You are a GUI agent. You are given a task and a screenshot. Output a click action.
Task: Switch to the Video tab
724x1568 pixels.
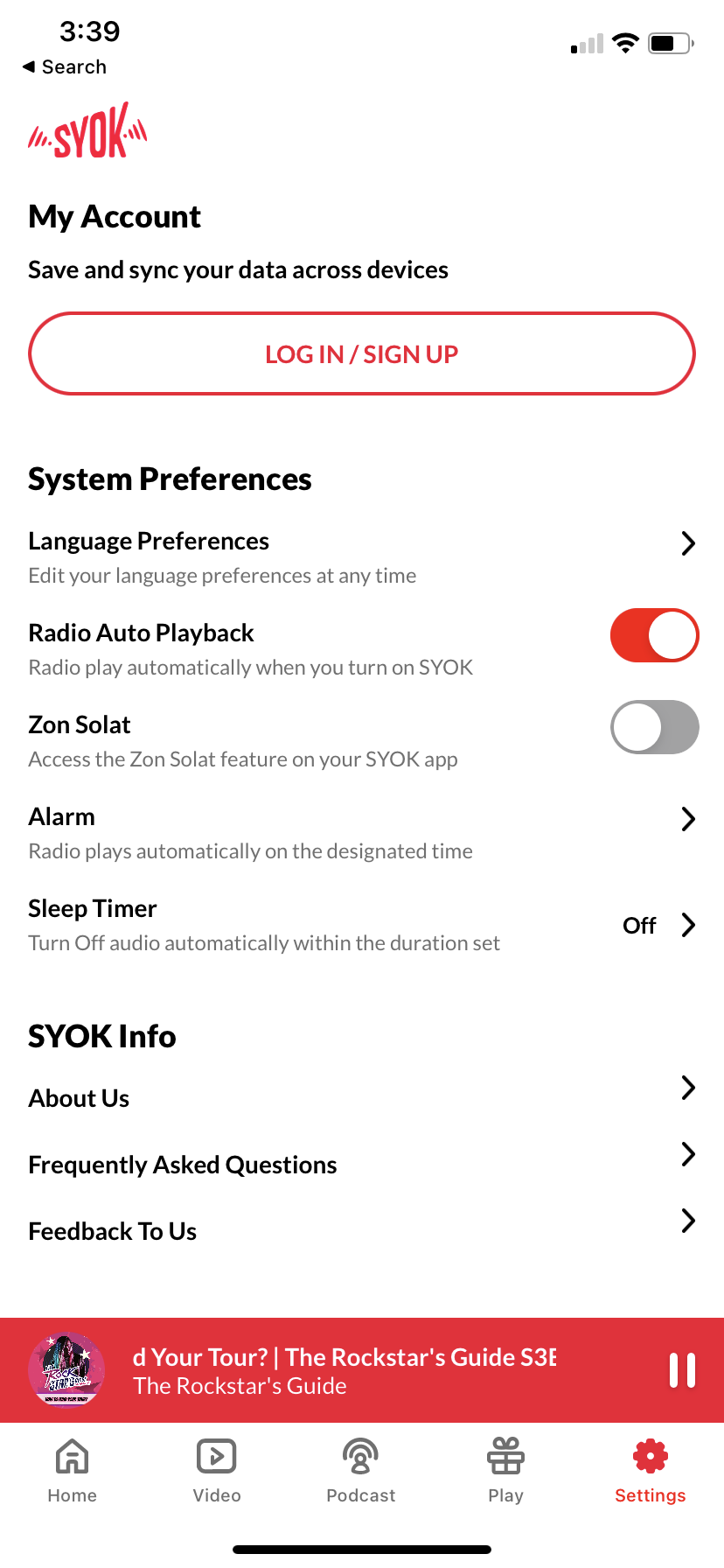(x=217, y=1470)
